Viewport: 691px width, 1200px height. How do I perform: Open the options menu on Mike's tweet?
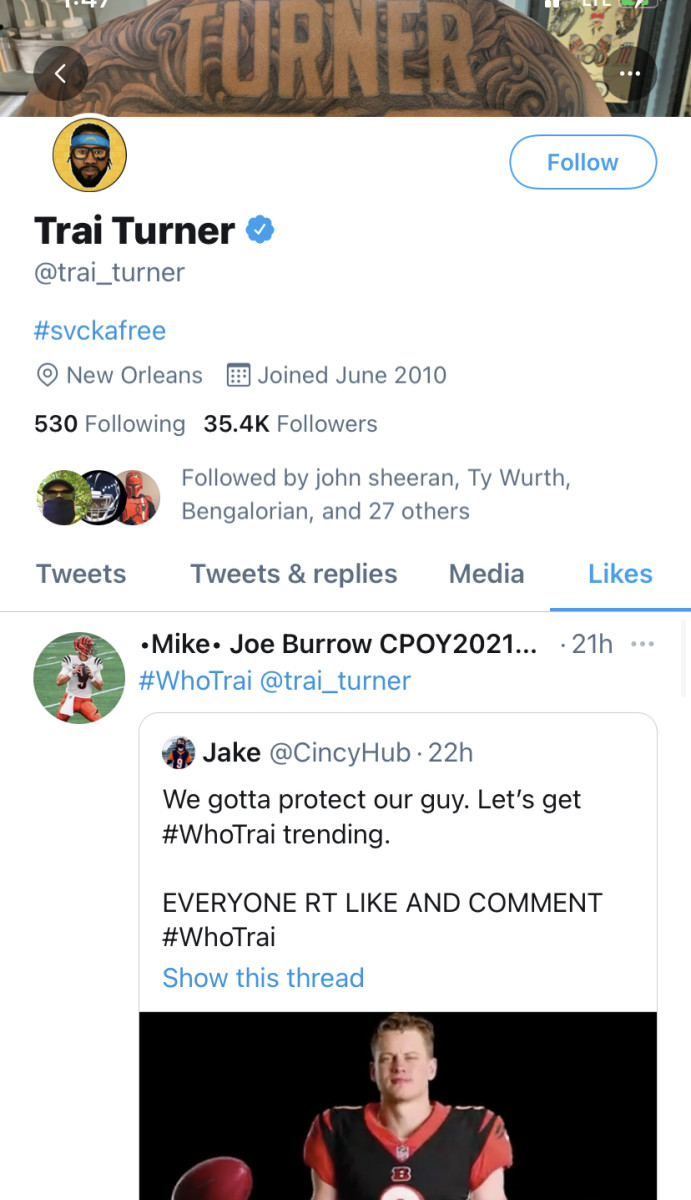click(643, 644)
